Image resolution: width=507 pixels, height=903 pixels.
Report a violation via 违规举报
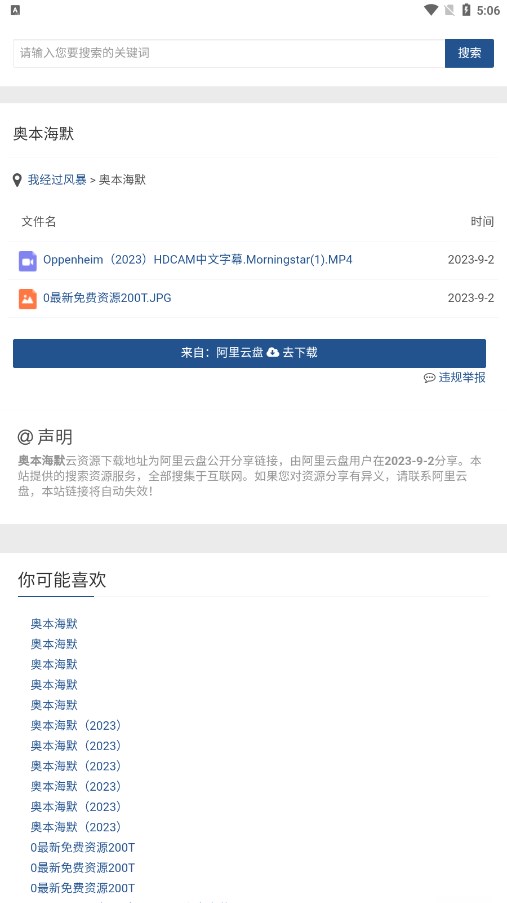[x=455, y=378]
